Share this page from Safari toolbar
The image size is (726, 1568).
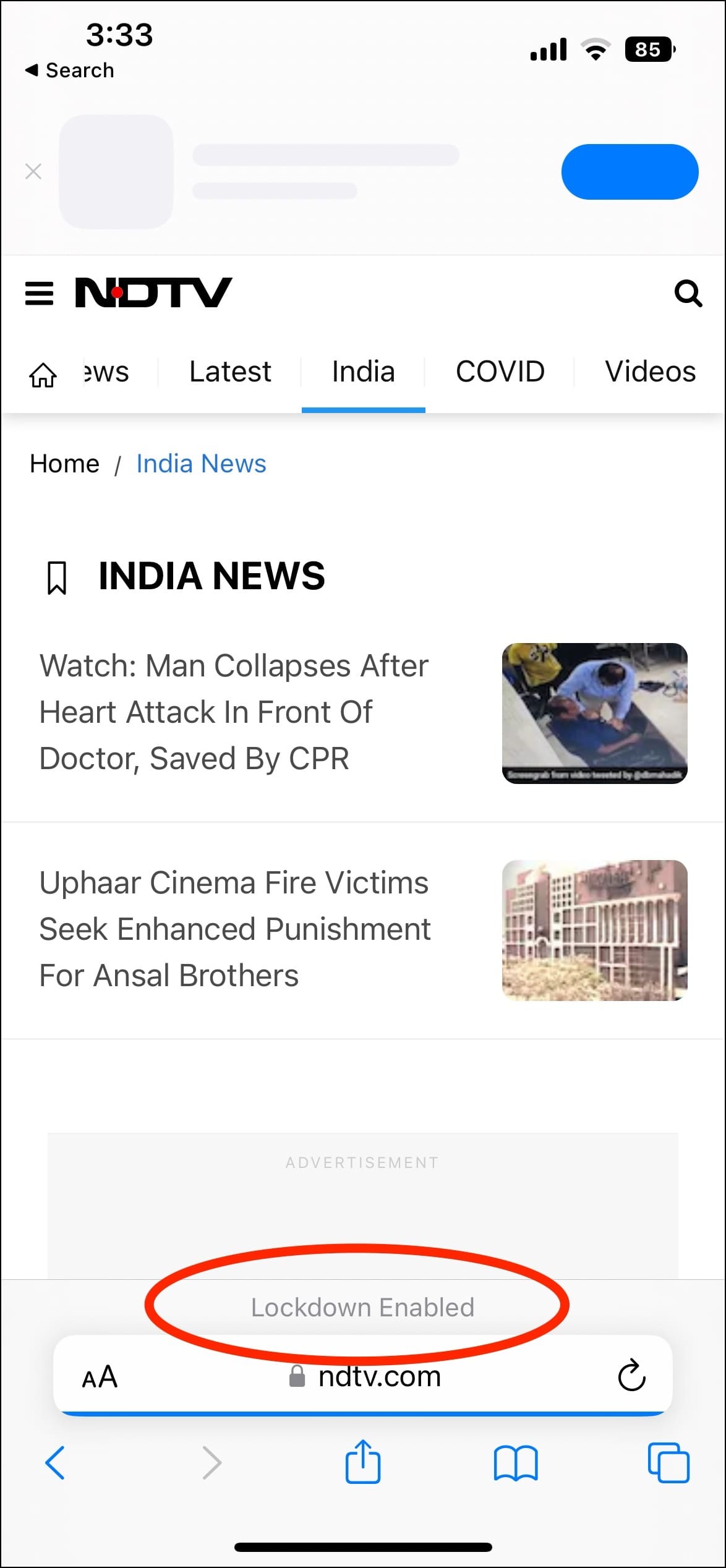362,1462
